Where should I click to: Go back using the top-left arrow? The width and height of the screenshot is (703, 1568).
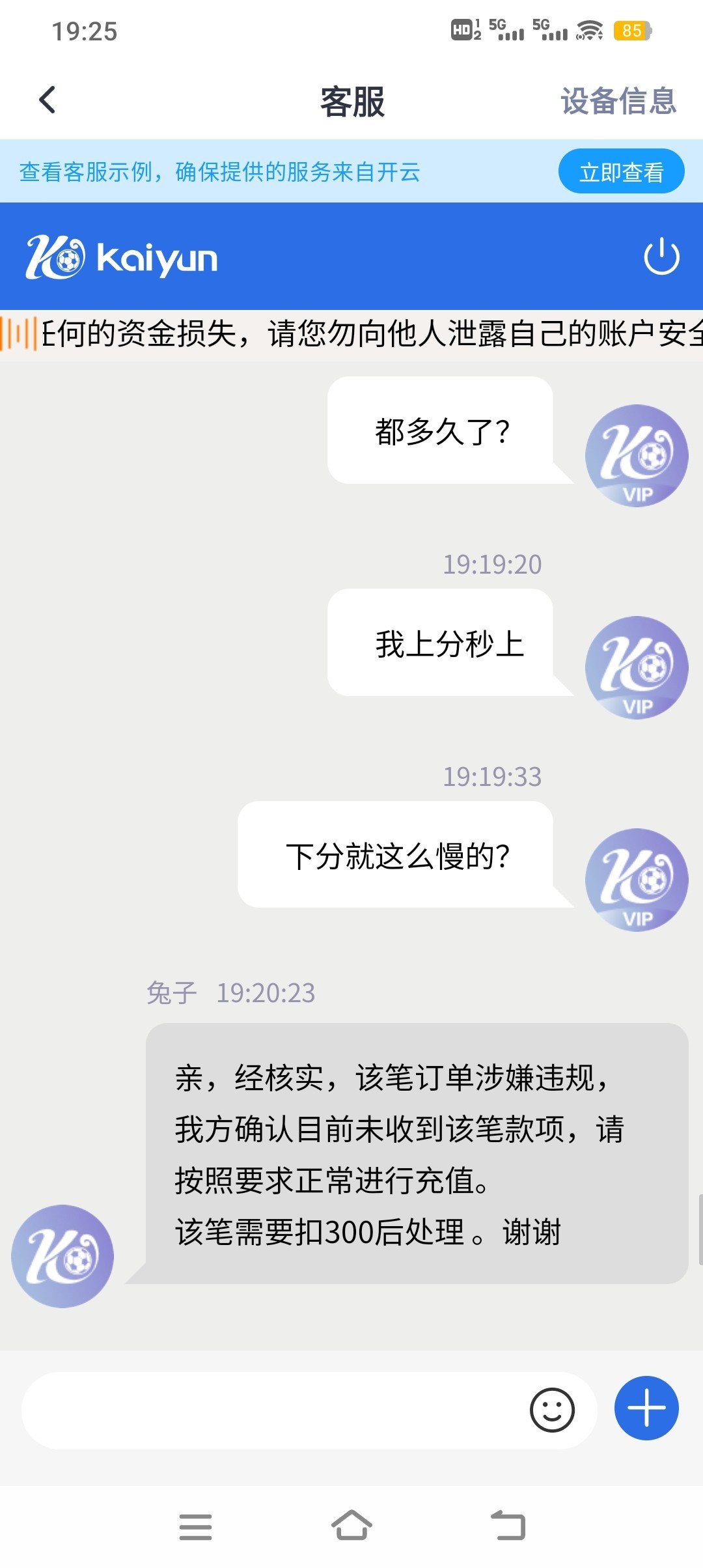(x=48, y=100)
